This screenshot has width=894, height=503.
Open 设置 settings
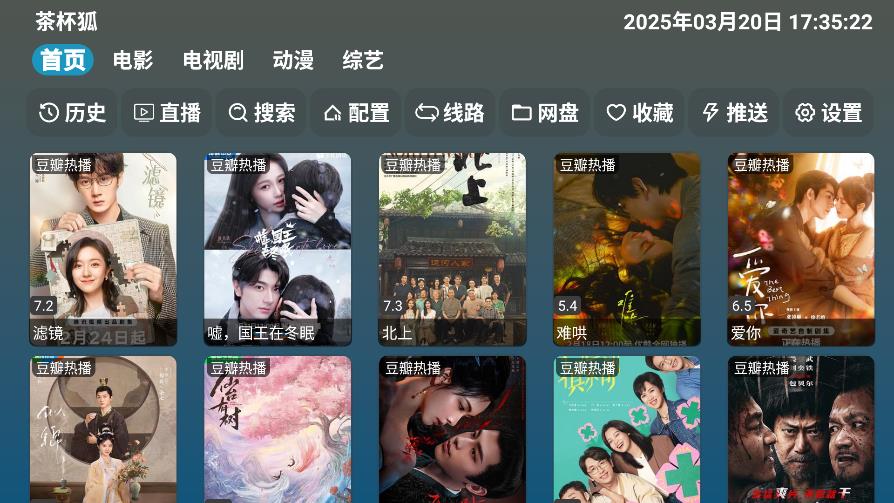[828, 113]
